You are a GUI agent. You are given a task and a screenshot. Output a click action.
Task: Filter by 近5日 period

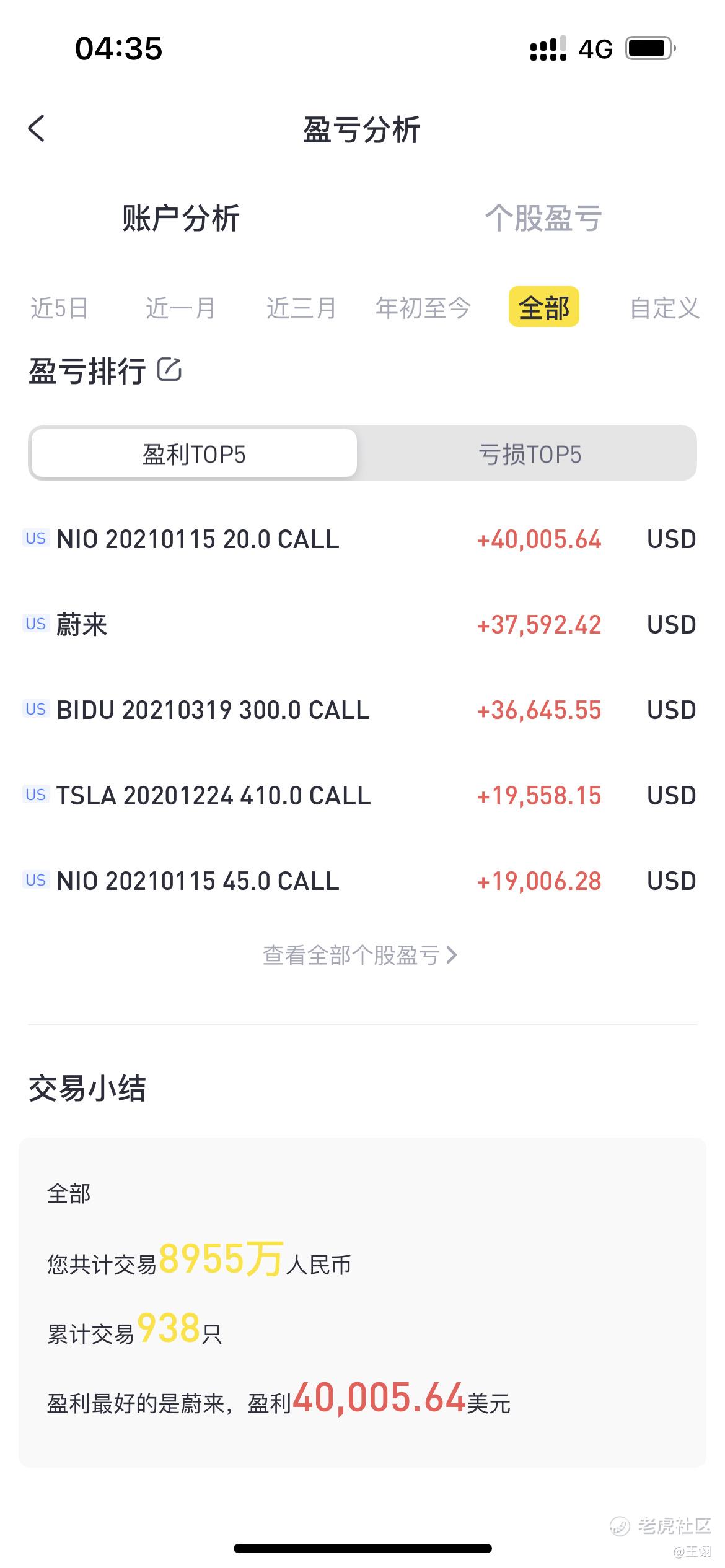point(59,308)
